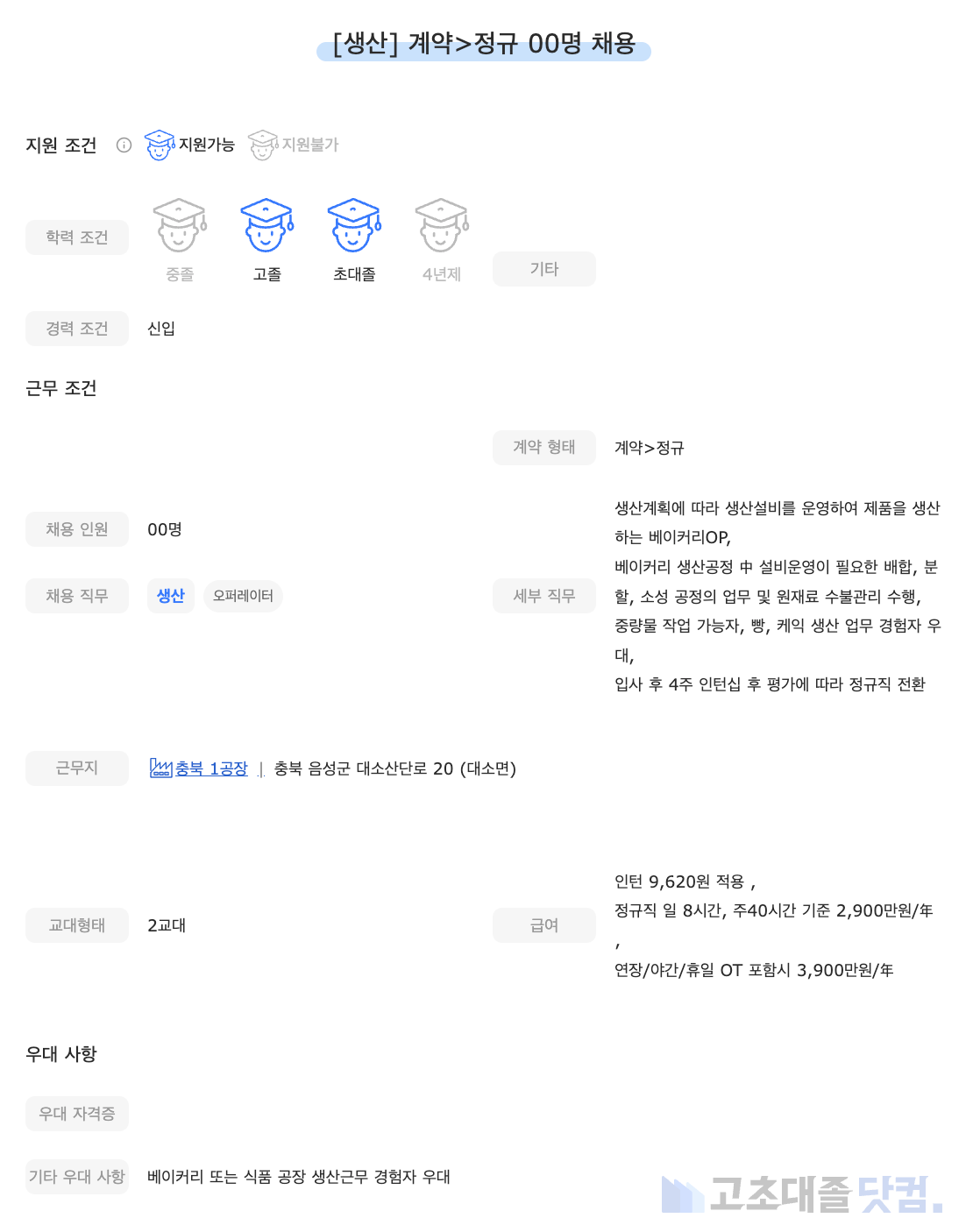Select the 오퍼레이터 job chip
The width and height of the screenshot is (973, 1232).
pos(243,596)
